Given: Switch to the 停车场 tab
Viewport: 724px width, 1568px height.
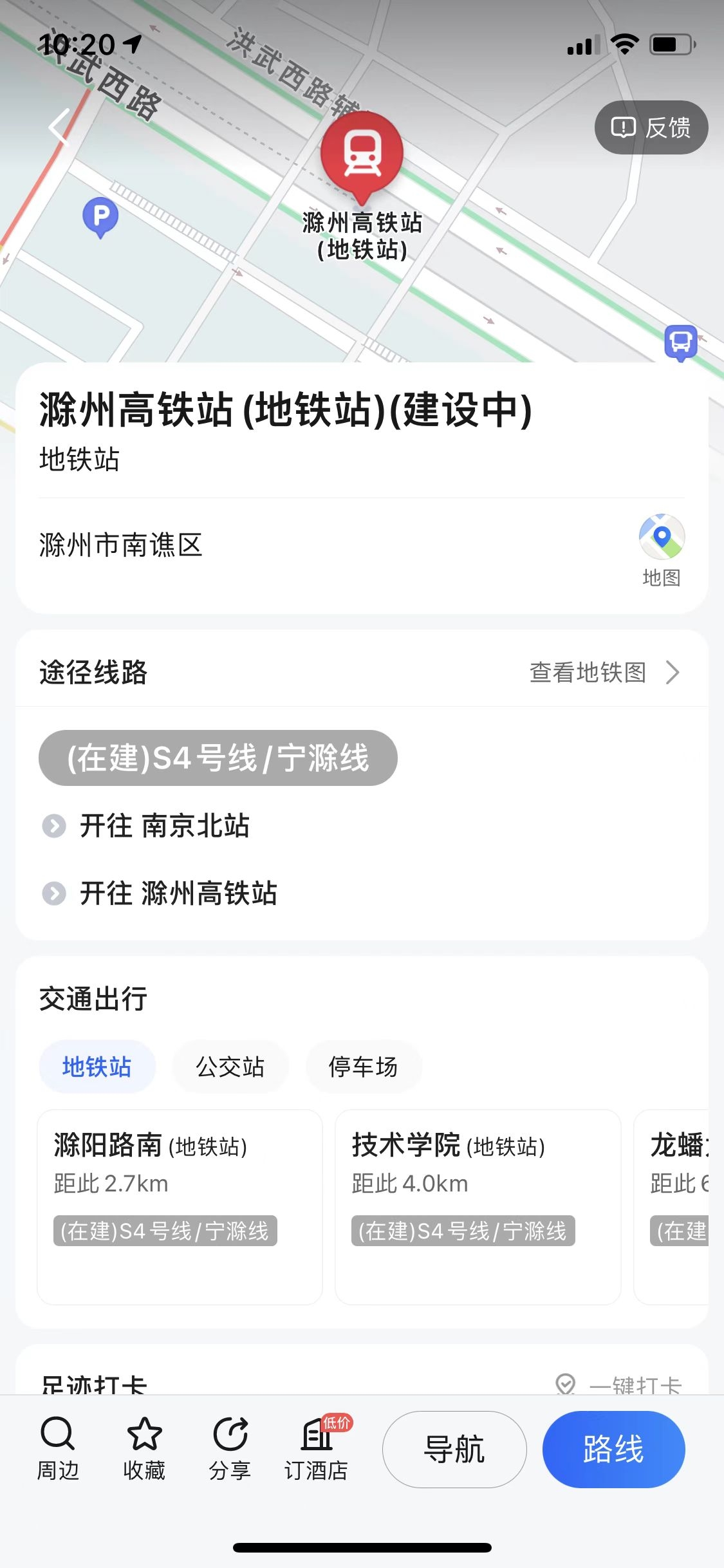Looking at the screenshot, I should pyautogui.click(x=363, y=1067).
